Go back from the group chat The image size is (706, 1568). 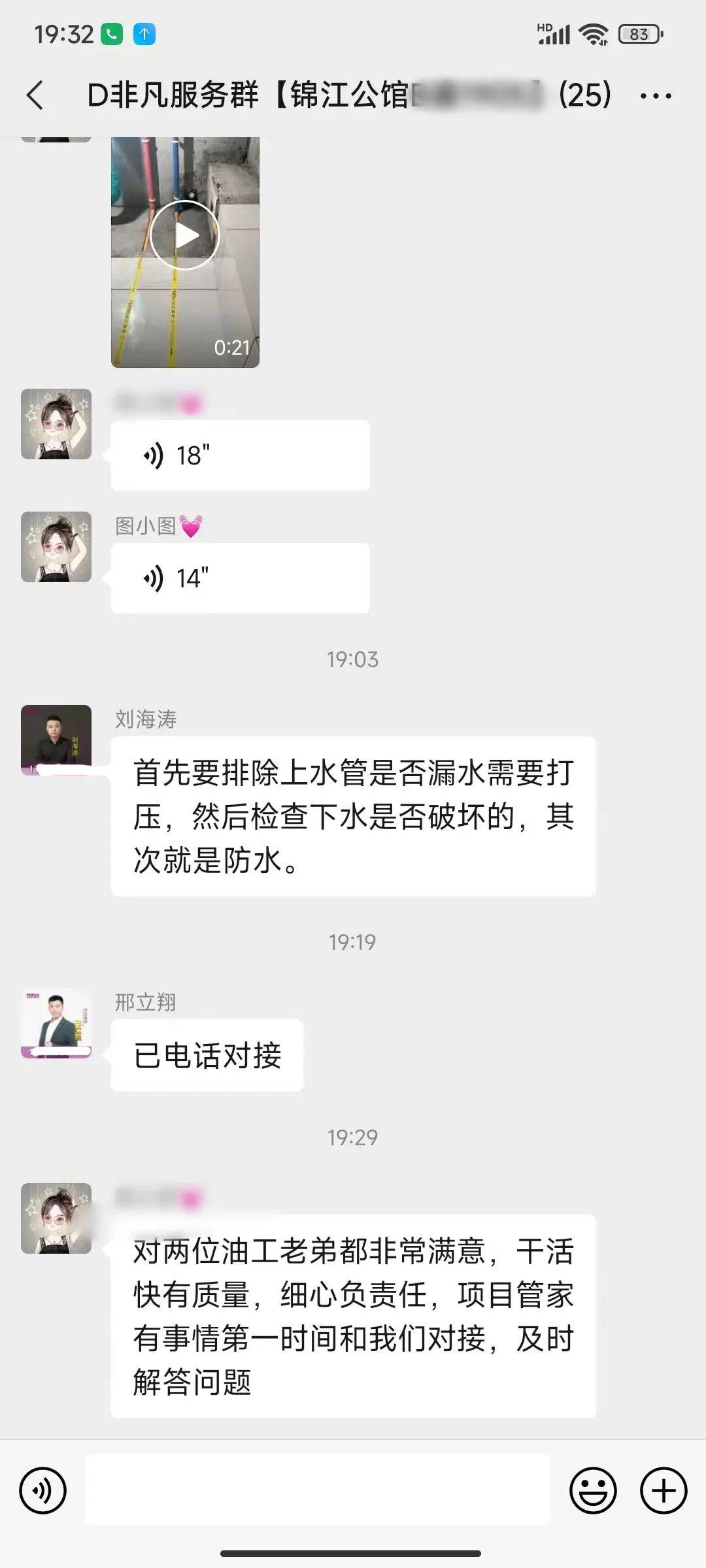click(36, 95)
